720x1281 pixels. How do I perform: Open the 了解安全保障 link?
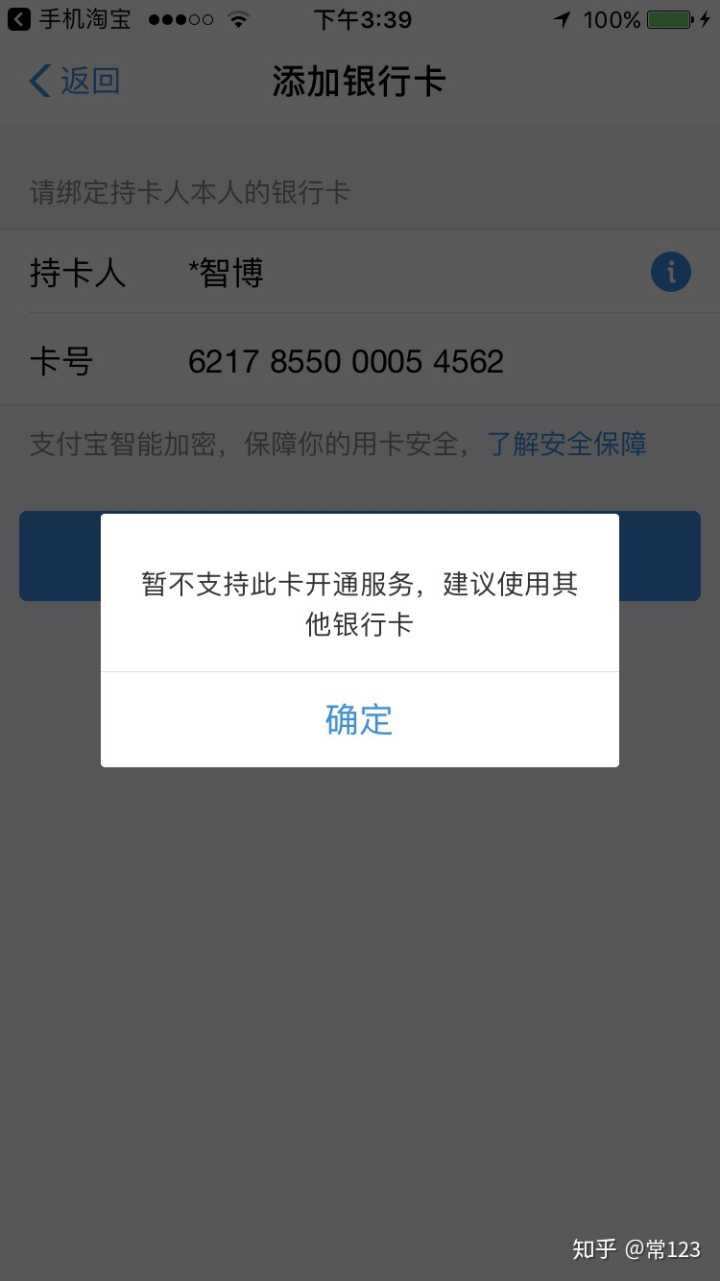[566, 444]
